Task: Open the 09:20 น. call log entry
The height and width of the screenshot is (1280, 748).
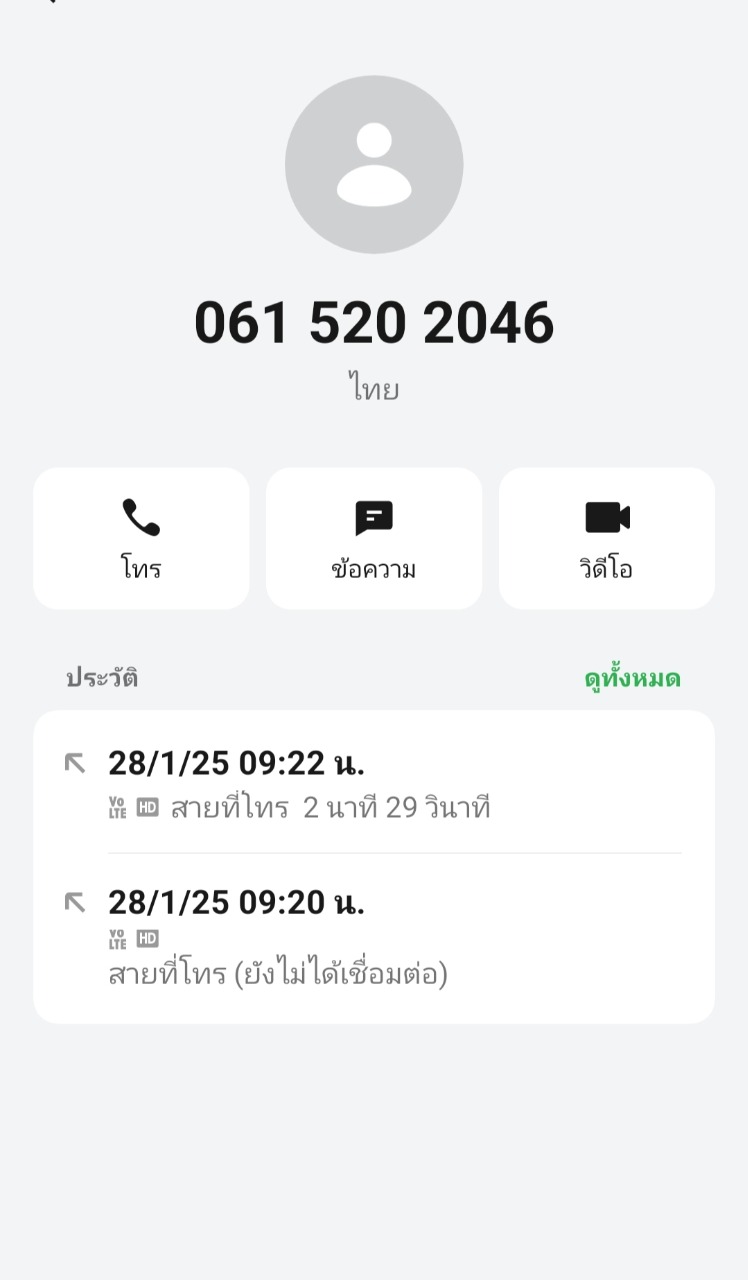Action: (x=374, y=937)
